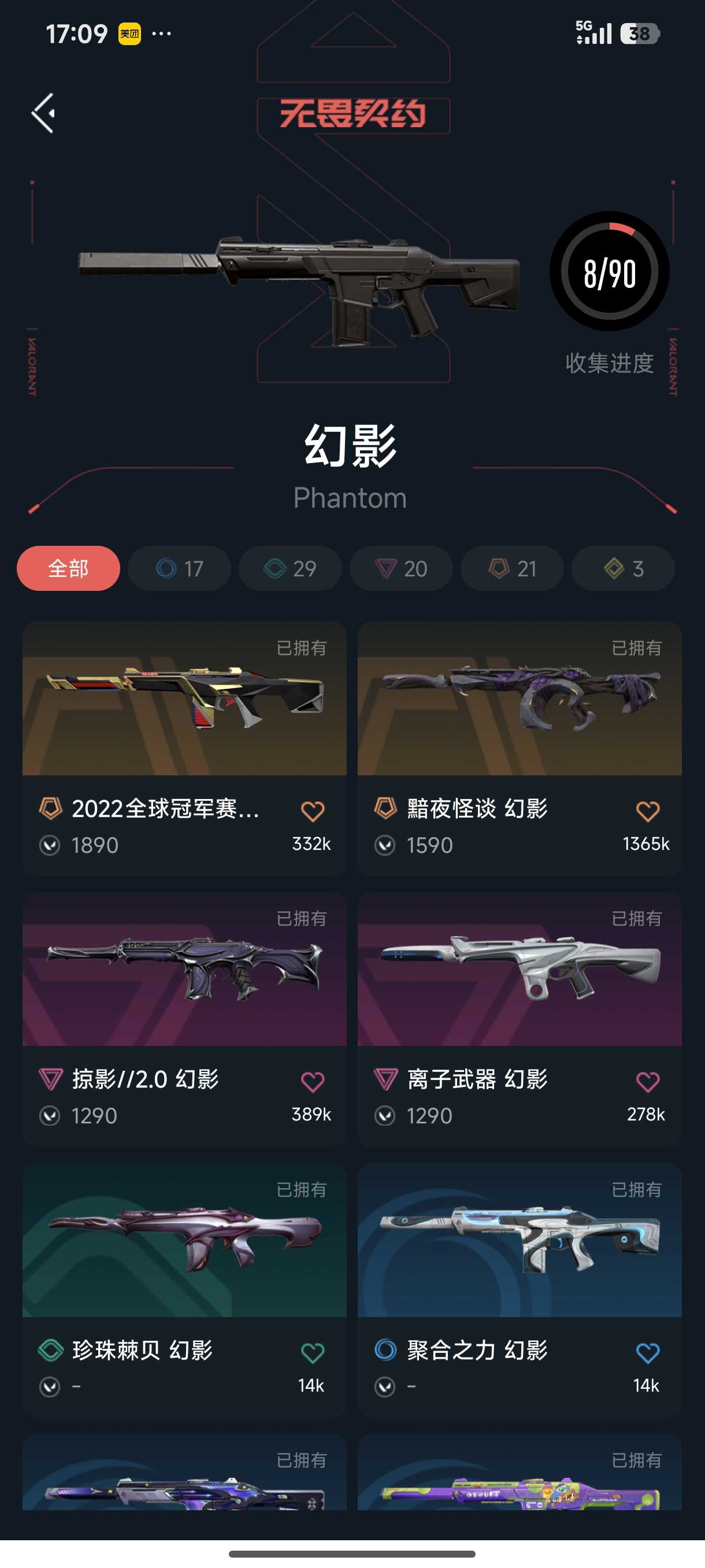Screen dimensions: 705x1568
Task: Filter skins by the blue tier 17
Action: (x=180, y=568)
